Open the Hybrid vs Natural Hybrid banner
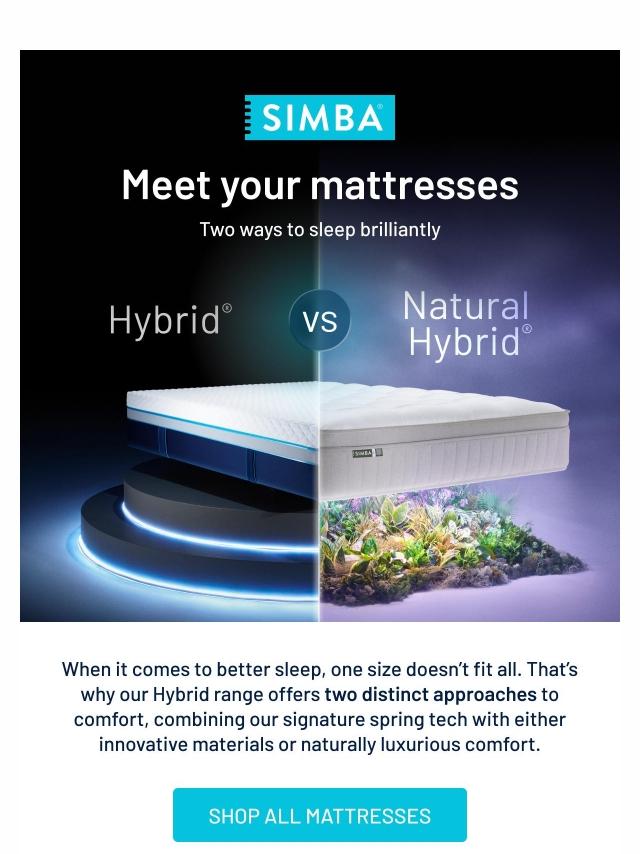This screenshot has width=640, height=854. [320, 400]
